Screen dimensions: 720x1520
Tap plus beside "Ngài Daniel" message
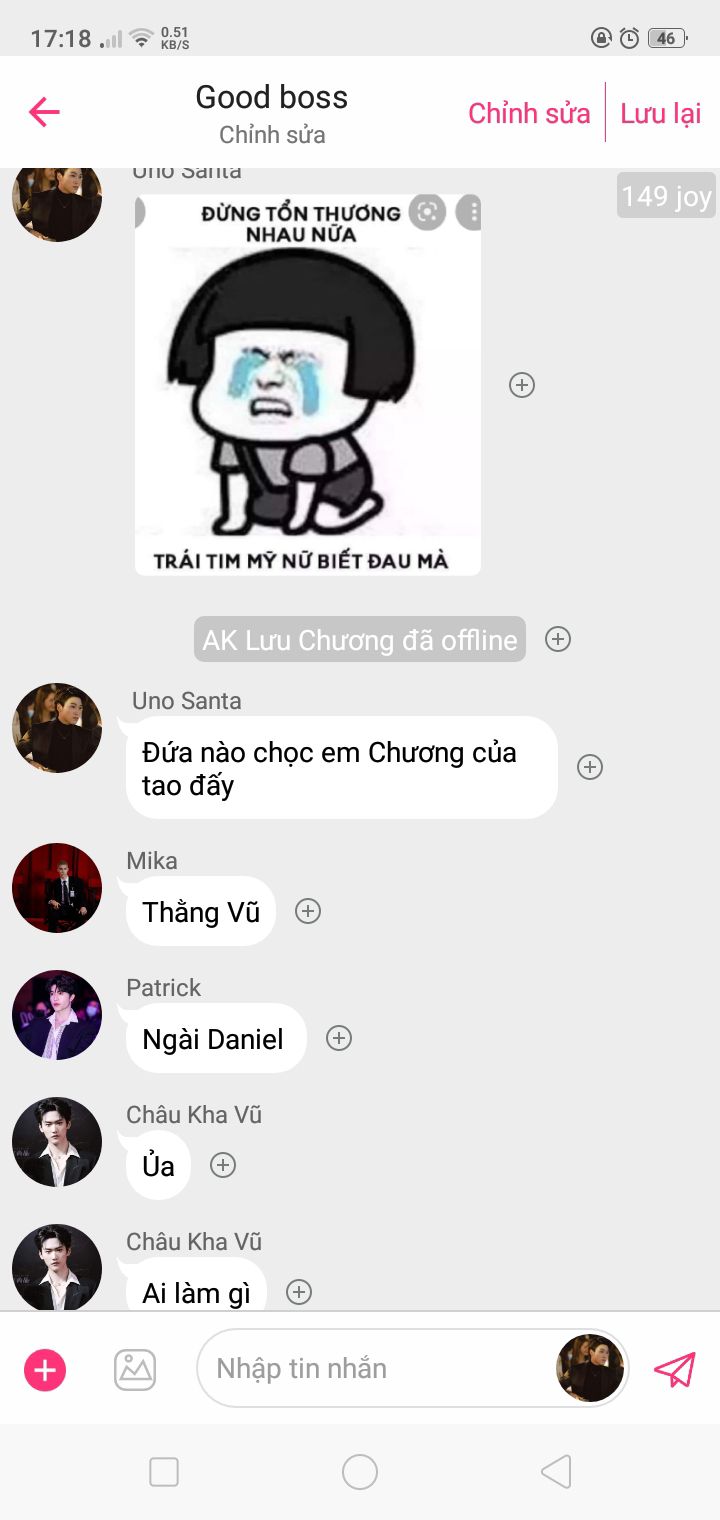pyautogui.click(x=339, y=1038)
